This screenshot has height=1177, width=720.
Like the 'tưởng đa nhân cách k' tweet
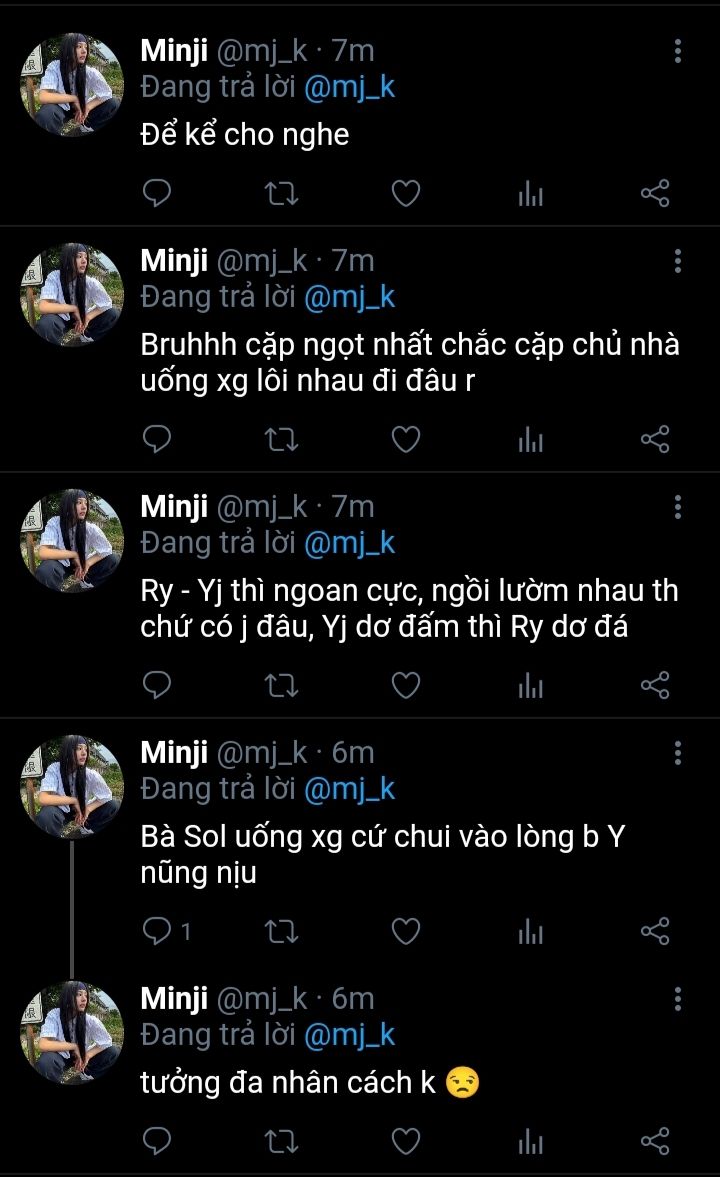[x=404, y=1139]
